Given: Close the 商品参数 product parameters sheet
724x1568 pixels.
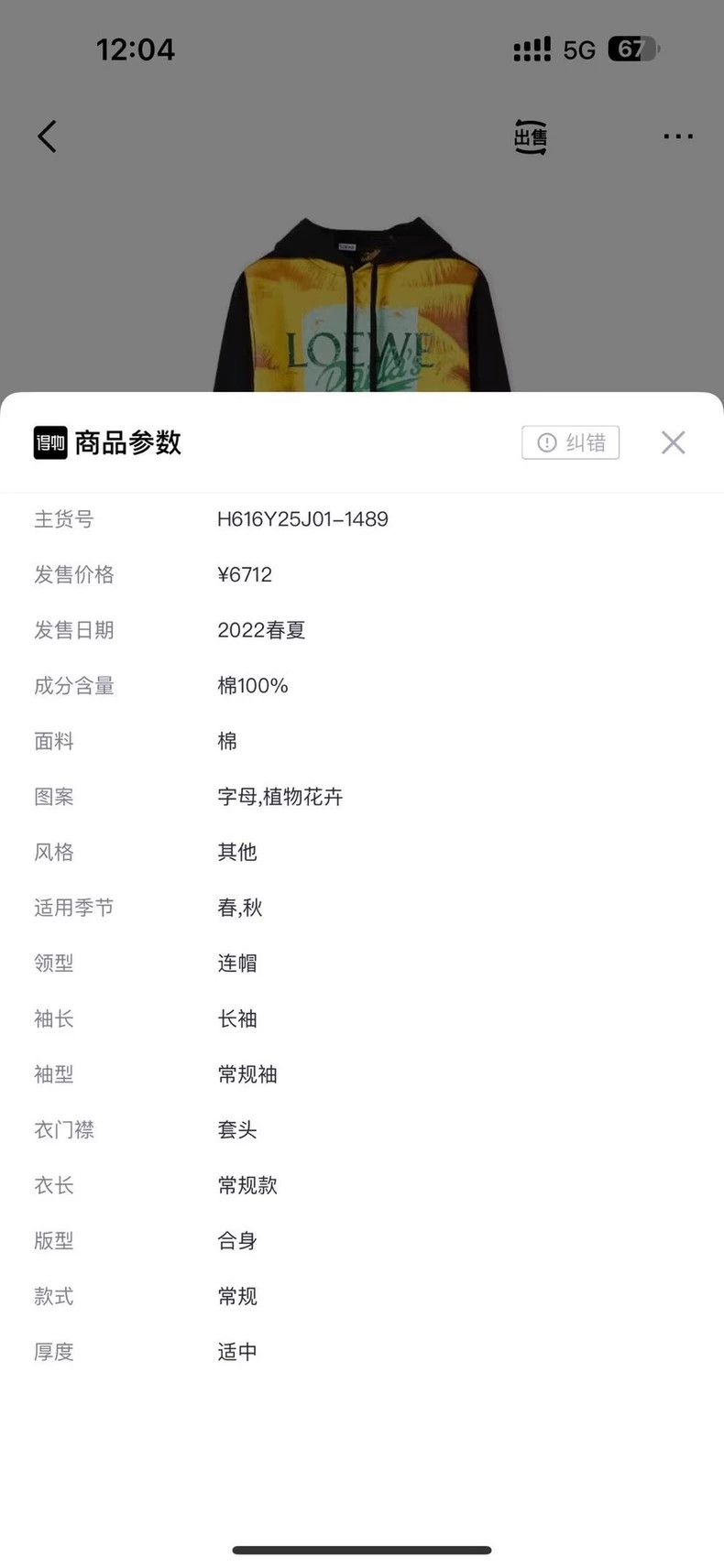Looking at the screenshot, I should click(x=673, y=442).
